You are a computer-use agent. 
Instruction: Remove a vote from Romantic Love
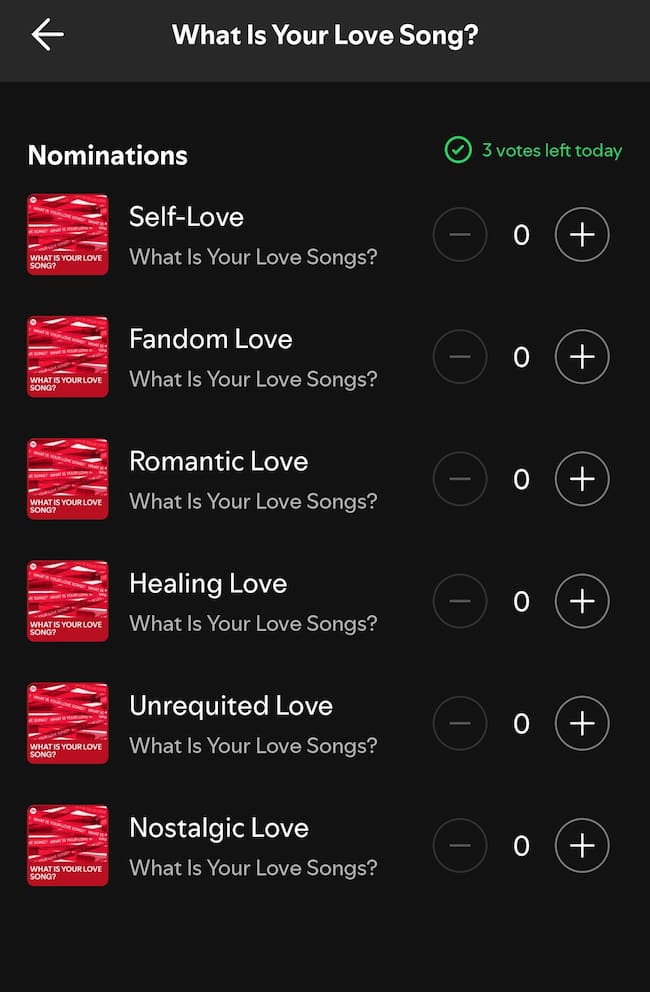[460, 479]
